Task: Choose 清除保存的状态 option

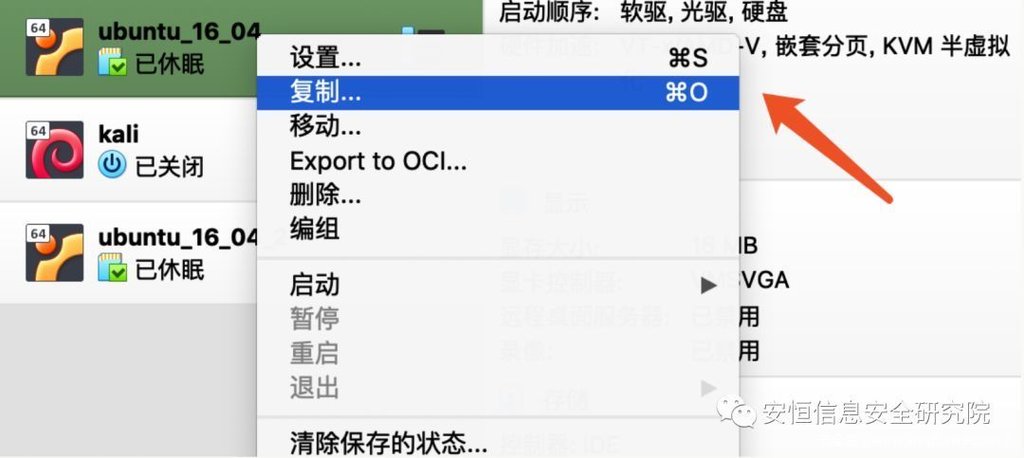Action: pyautogui.click(x=388, y=441)
